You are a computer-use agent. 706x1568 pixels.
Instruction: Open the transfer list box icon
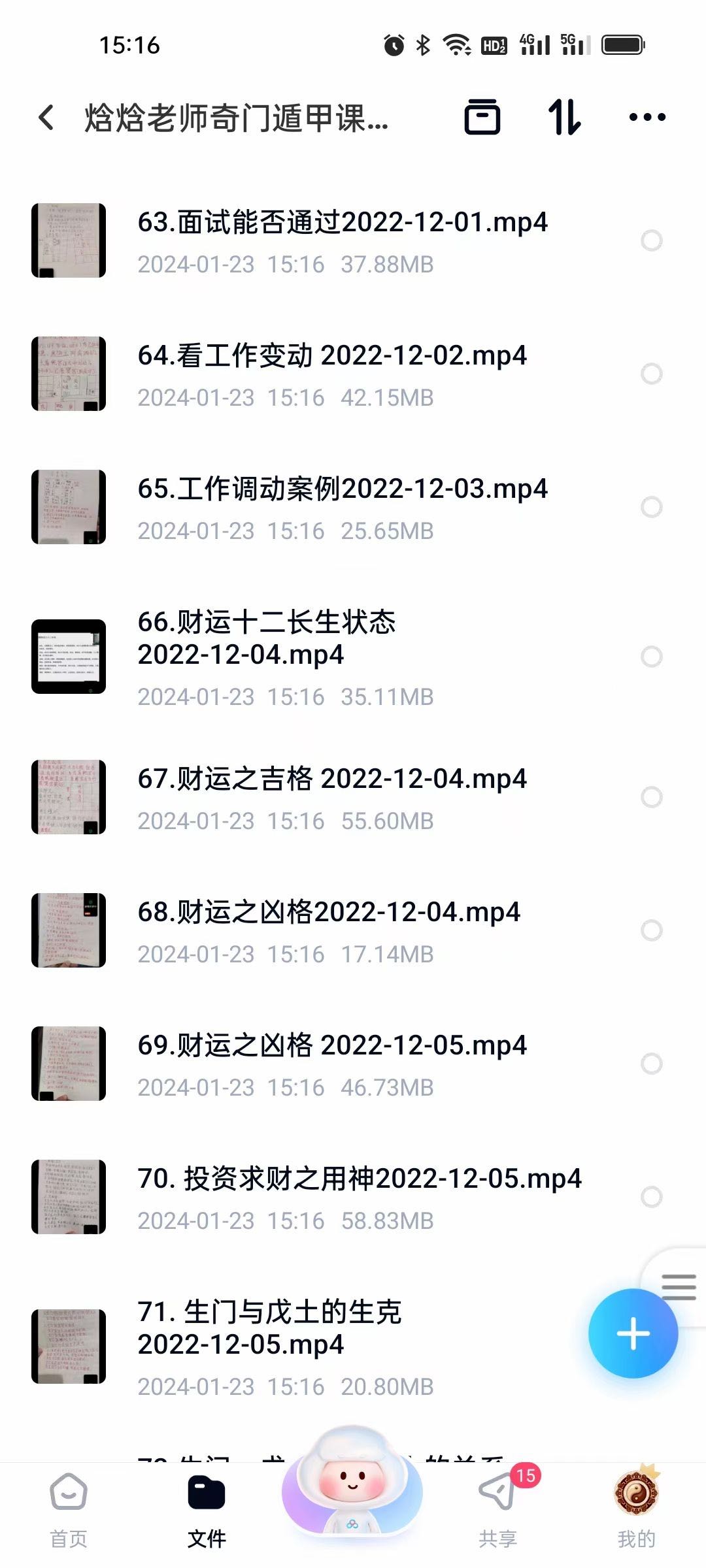(482, 118)
